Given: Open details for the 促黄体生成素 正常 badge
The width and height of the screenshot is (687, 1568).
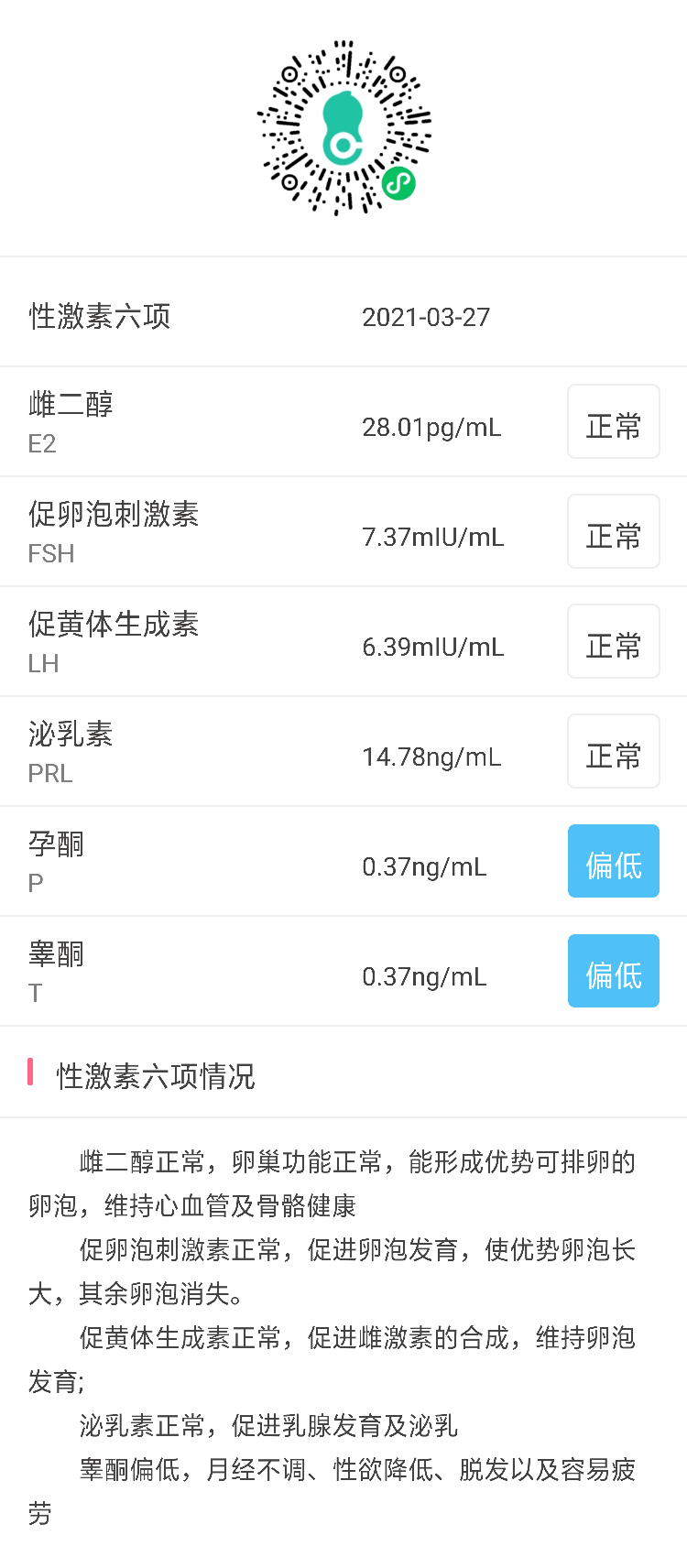Looking at the screenshot, I should pyautogui.click(x=613, y=641).
